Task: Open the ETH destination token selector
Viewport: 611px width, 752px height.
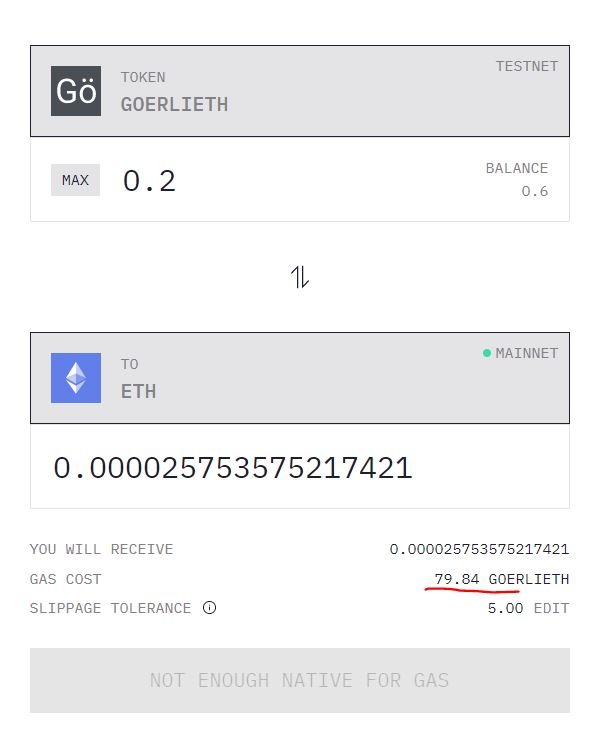Action: pyautogui.click(x=299, y=378)
